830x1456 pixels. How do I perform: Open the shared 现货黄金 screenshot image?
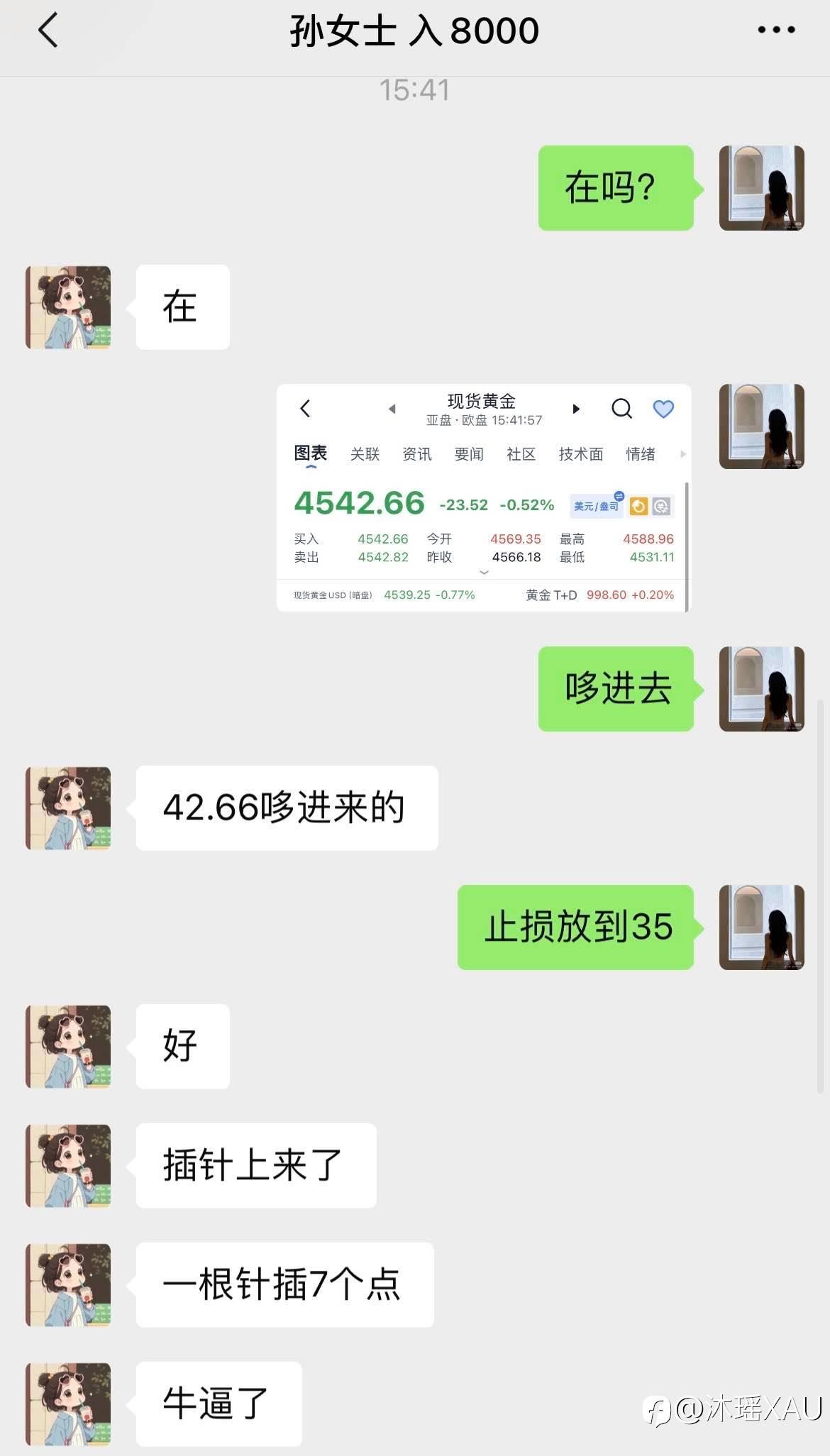(484, 497)
